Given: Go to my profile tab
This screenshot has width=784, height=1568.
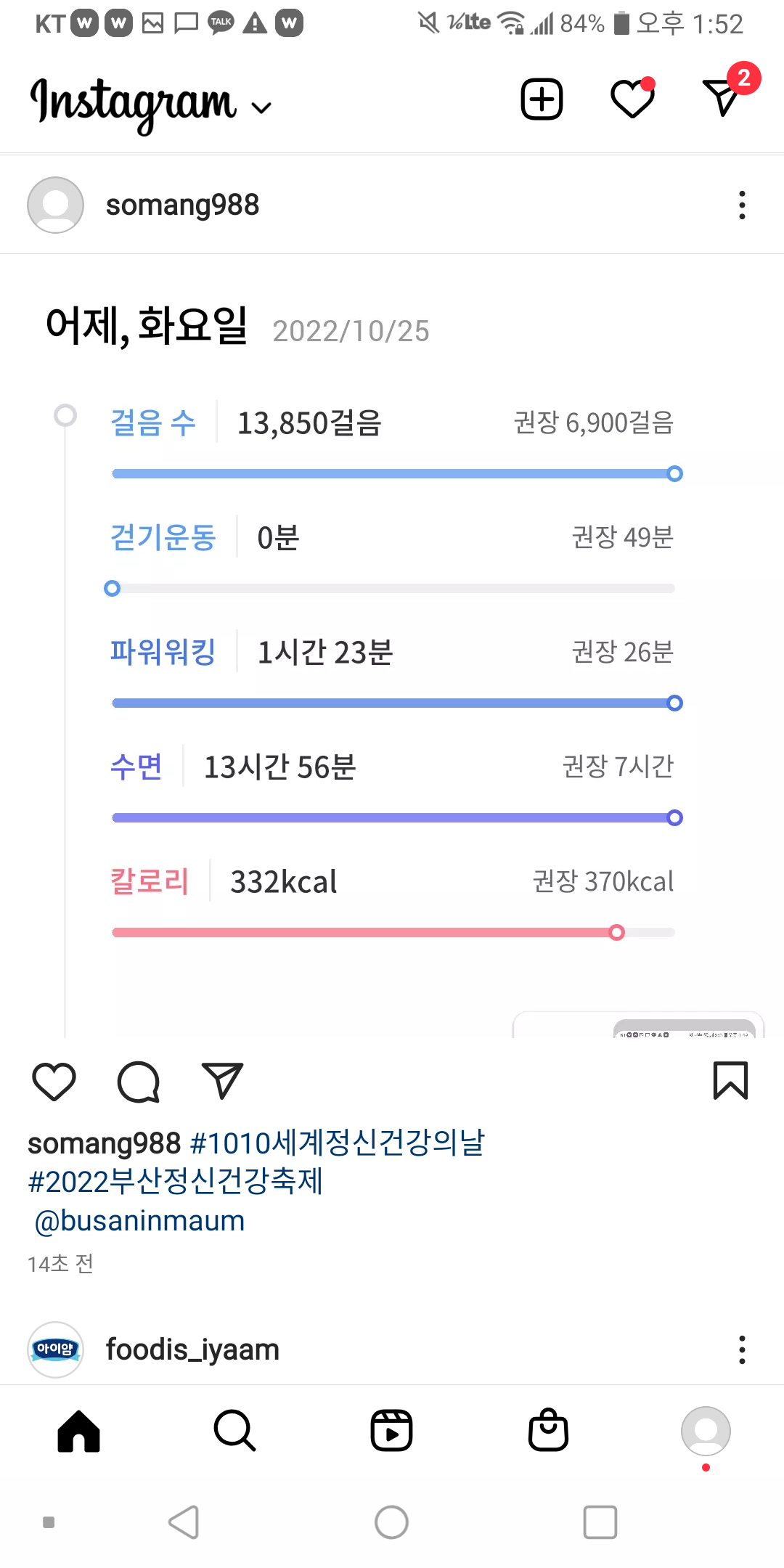Looking at the screenshot, I should 705,1431.
